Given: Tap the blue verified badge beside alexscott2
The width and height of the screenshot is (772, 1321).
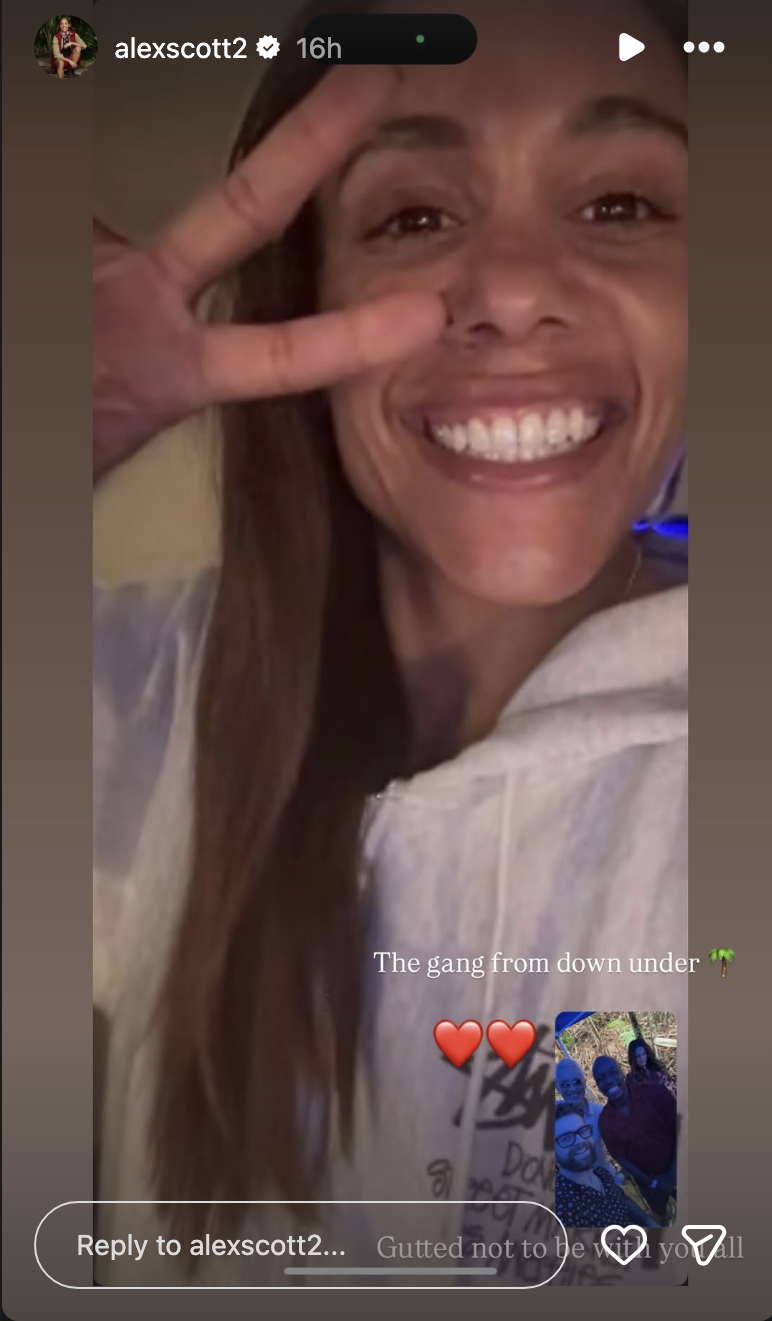Looking at the screenshot, I should pyautogui.click(x=268, y=46).
